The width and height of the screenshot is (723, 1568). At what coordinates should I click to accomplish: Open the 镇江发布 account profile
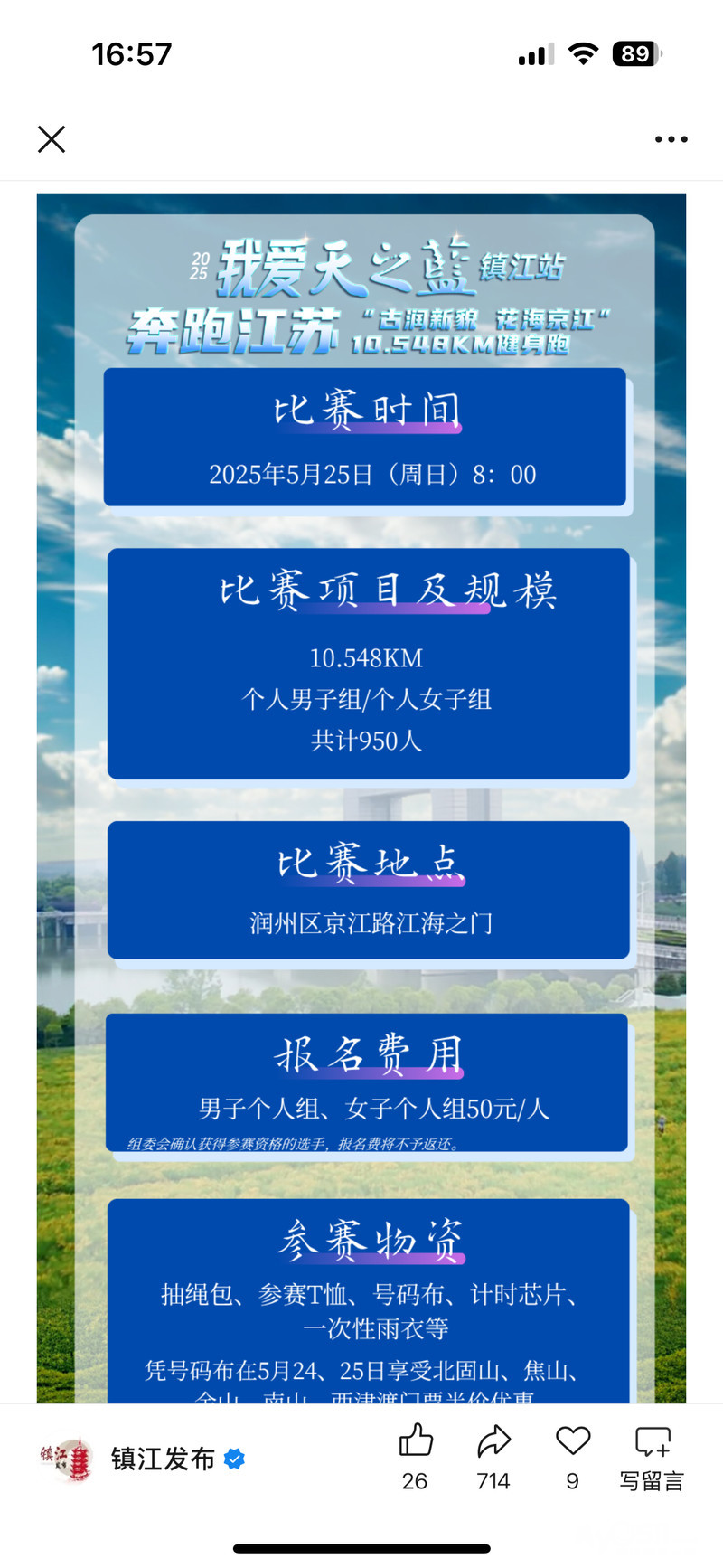163,1459
